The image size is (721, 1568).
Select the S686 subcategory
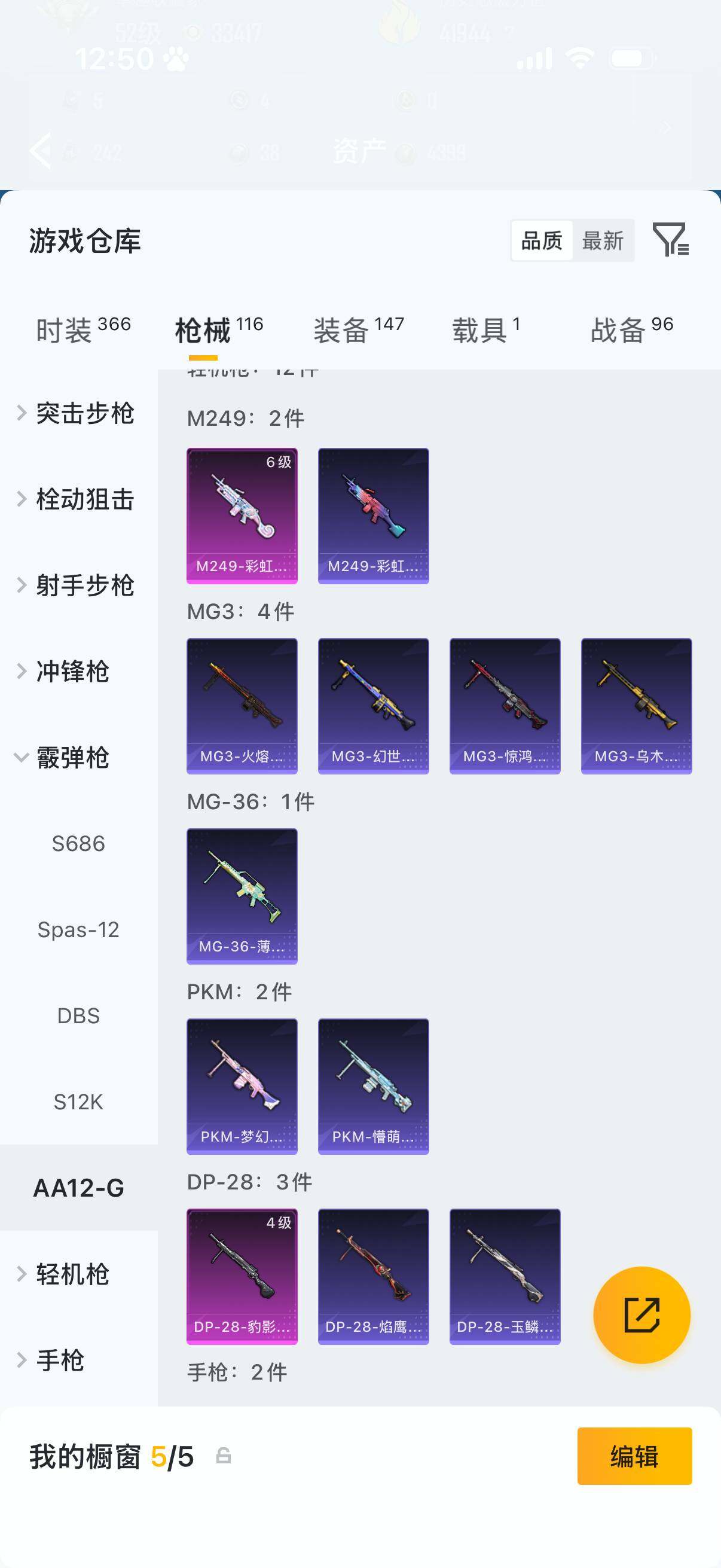[x=78, y=844]
